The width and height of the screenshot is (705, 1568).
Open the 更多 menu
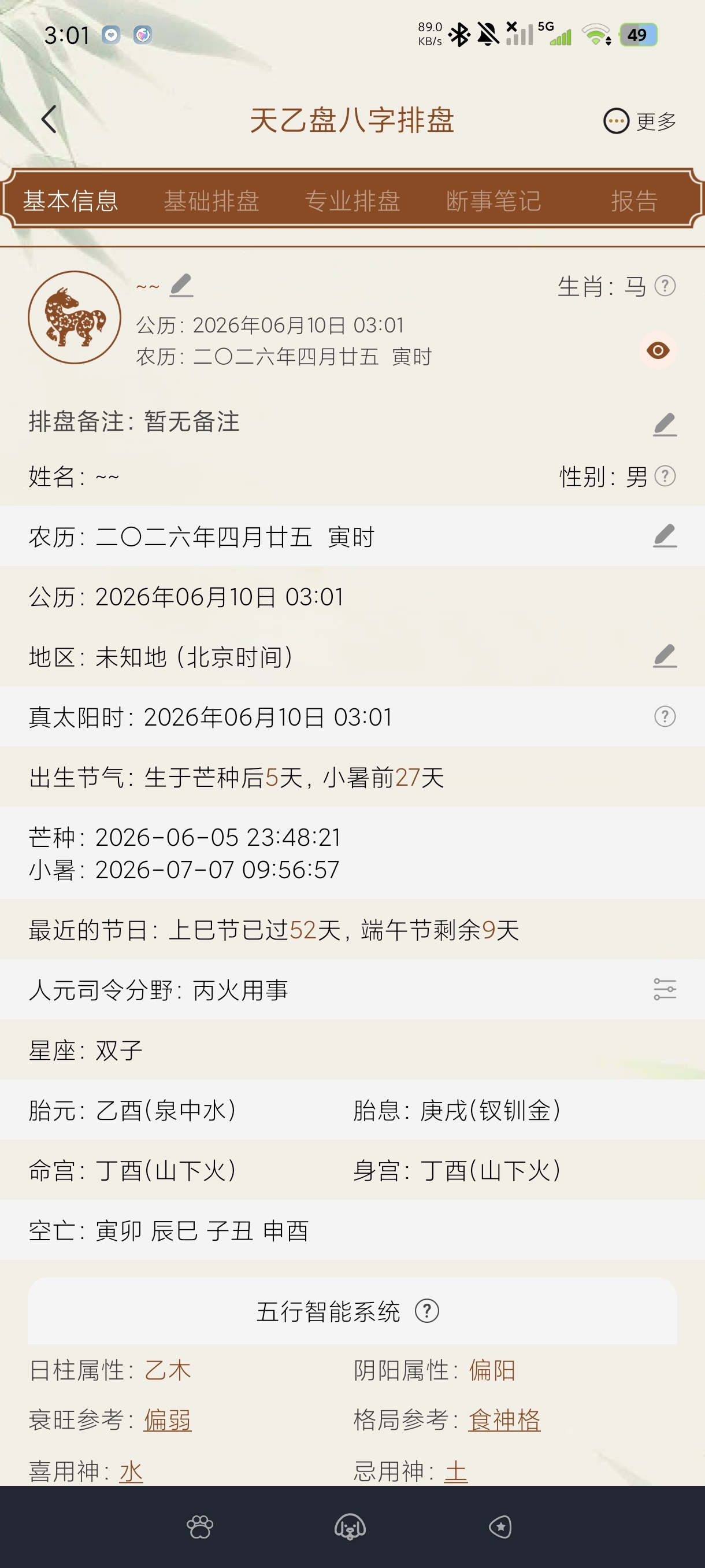pos(640,121)
